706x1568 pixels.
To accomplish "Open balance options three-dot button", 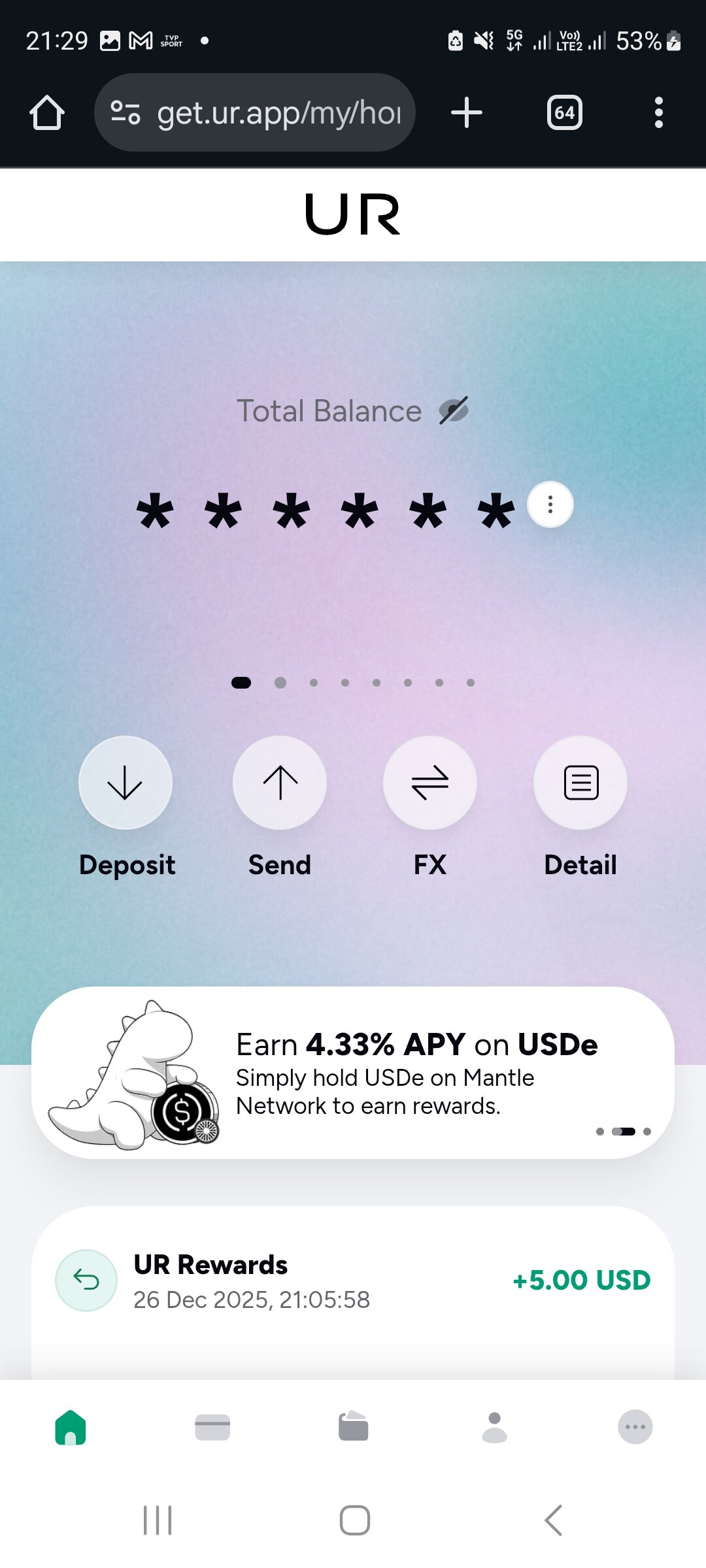I will [550, 504].
